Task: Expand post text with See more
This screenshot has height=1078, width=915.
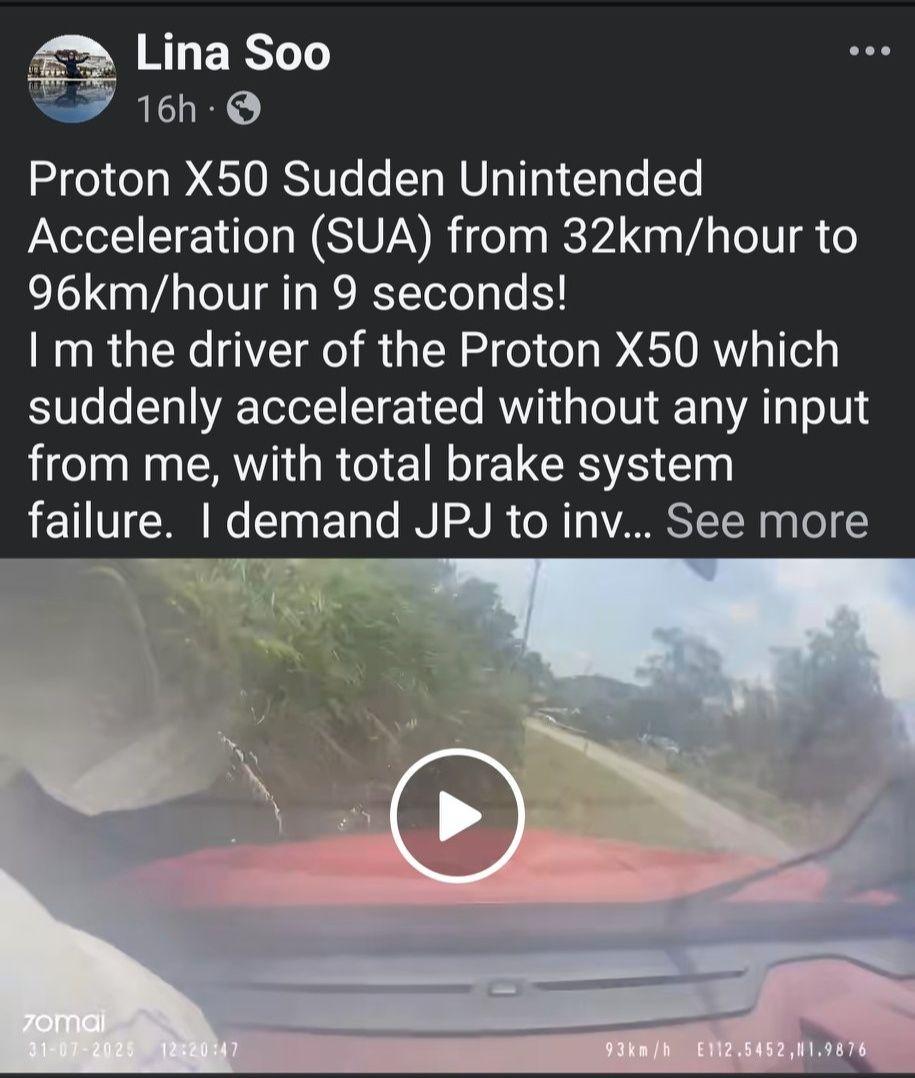Action: (766, 521)
